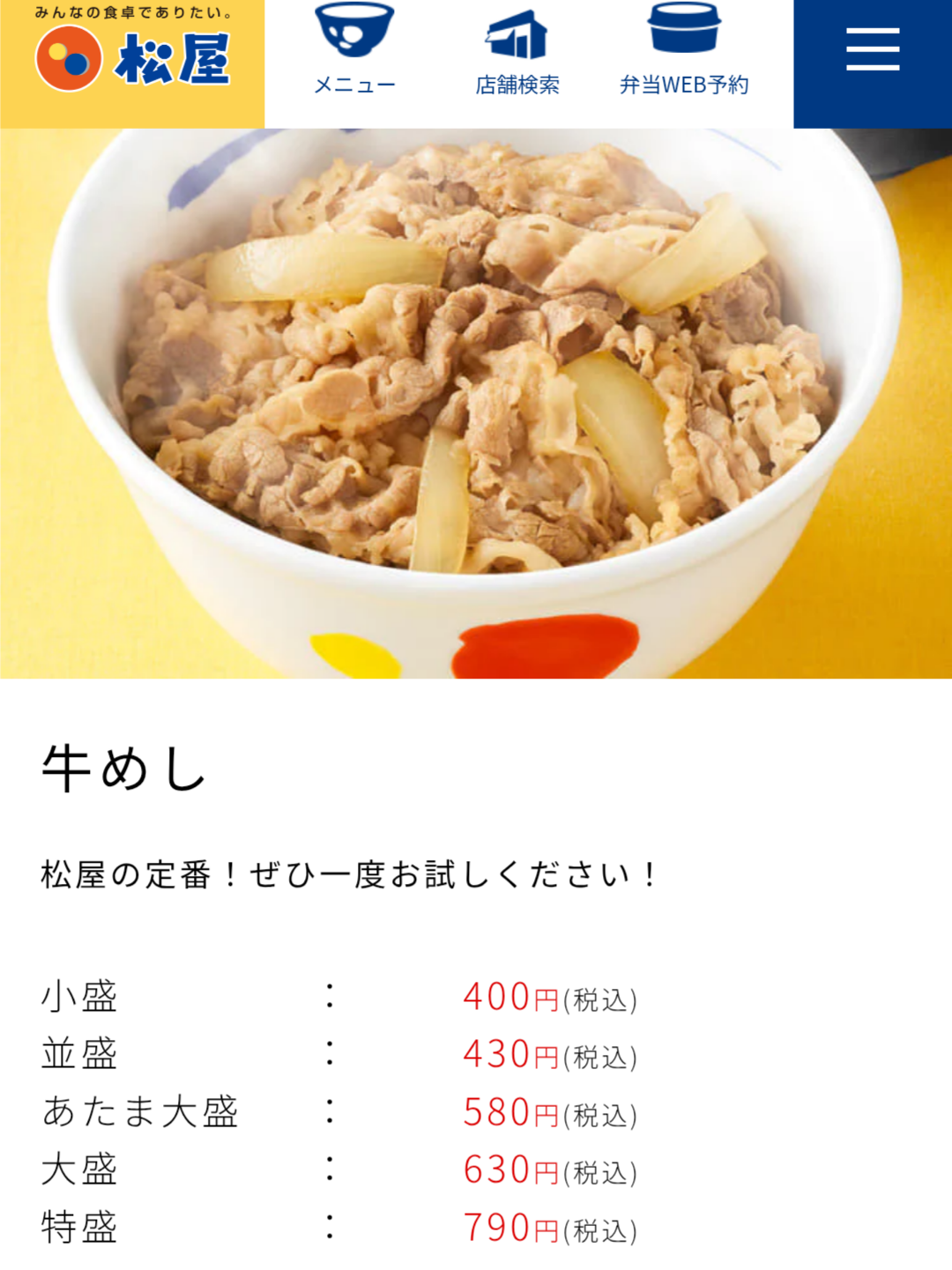Go to 店舗検索 store search
This screenshot has height=1270, width=952.
tap(517, 51)
